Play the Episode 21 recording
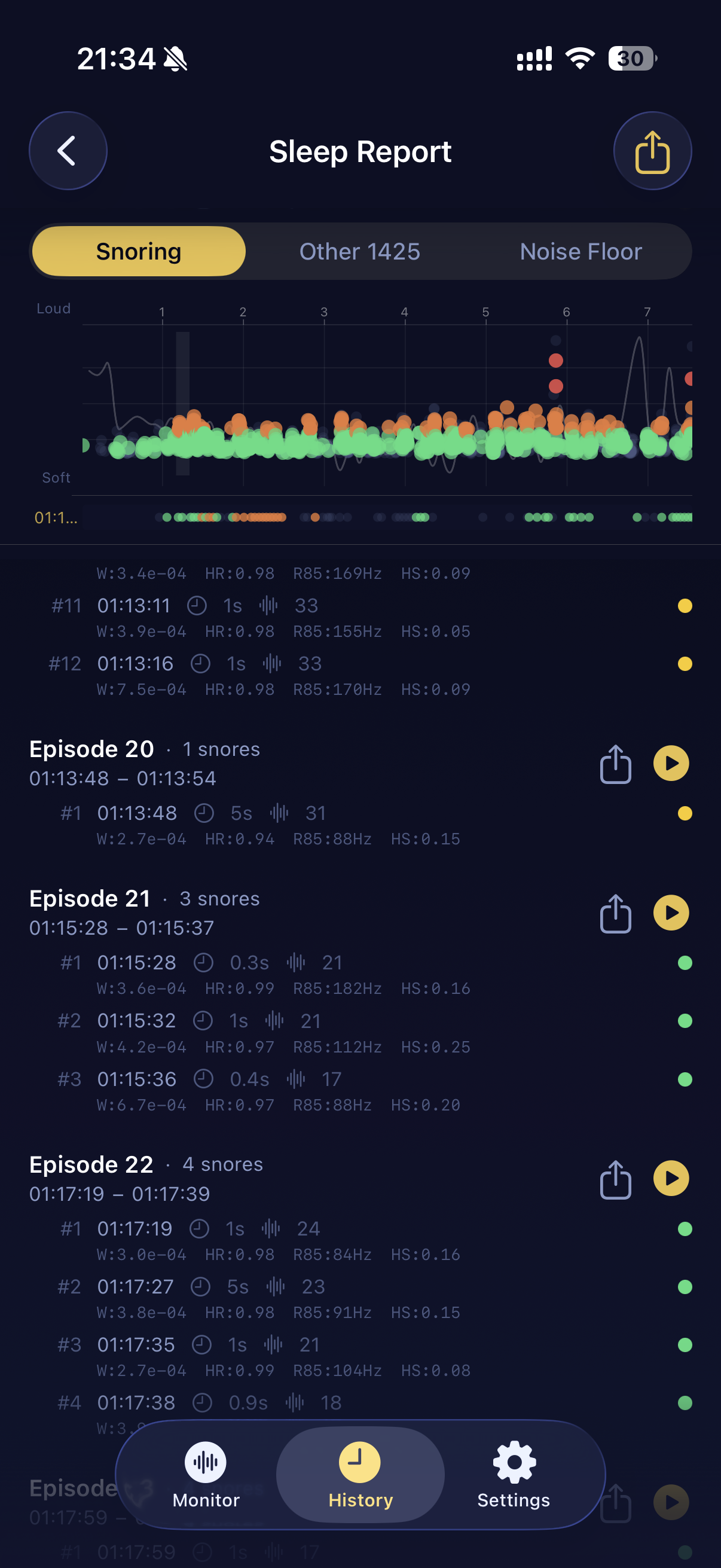The height and width of the screenshot is (1568, 721). tap(671, 913)
